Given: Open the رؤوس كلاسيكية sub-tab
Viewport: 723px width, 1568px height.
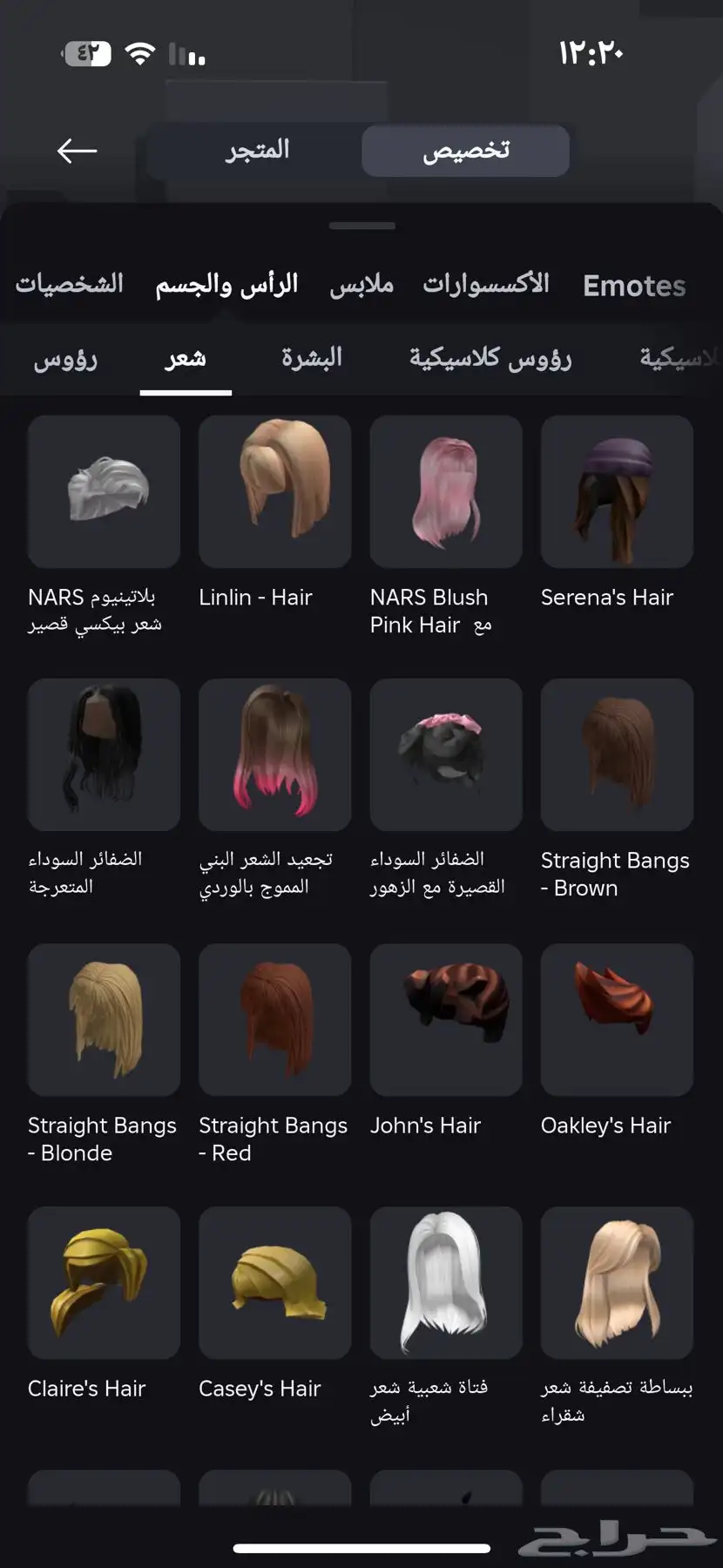Looking at the screenshot, I should point(490,359).
